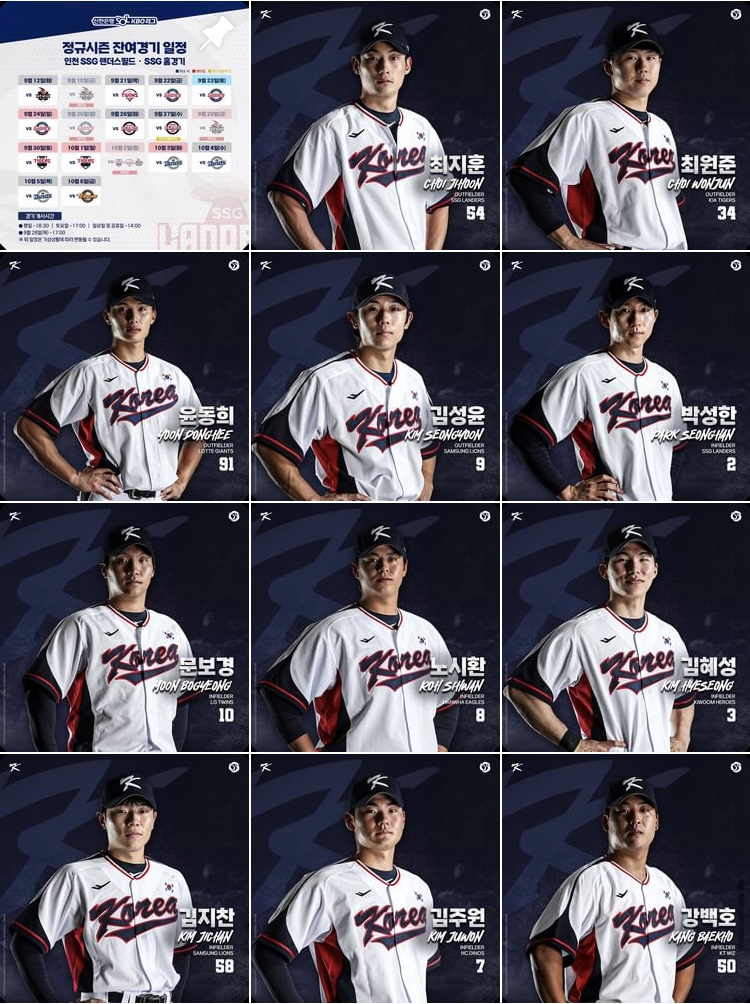Open the pinned SSG schedule post
This screenshot has width=750, height=1004.
click(124, 125)
